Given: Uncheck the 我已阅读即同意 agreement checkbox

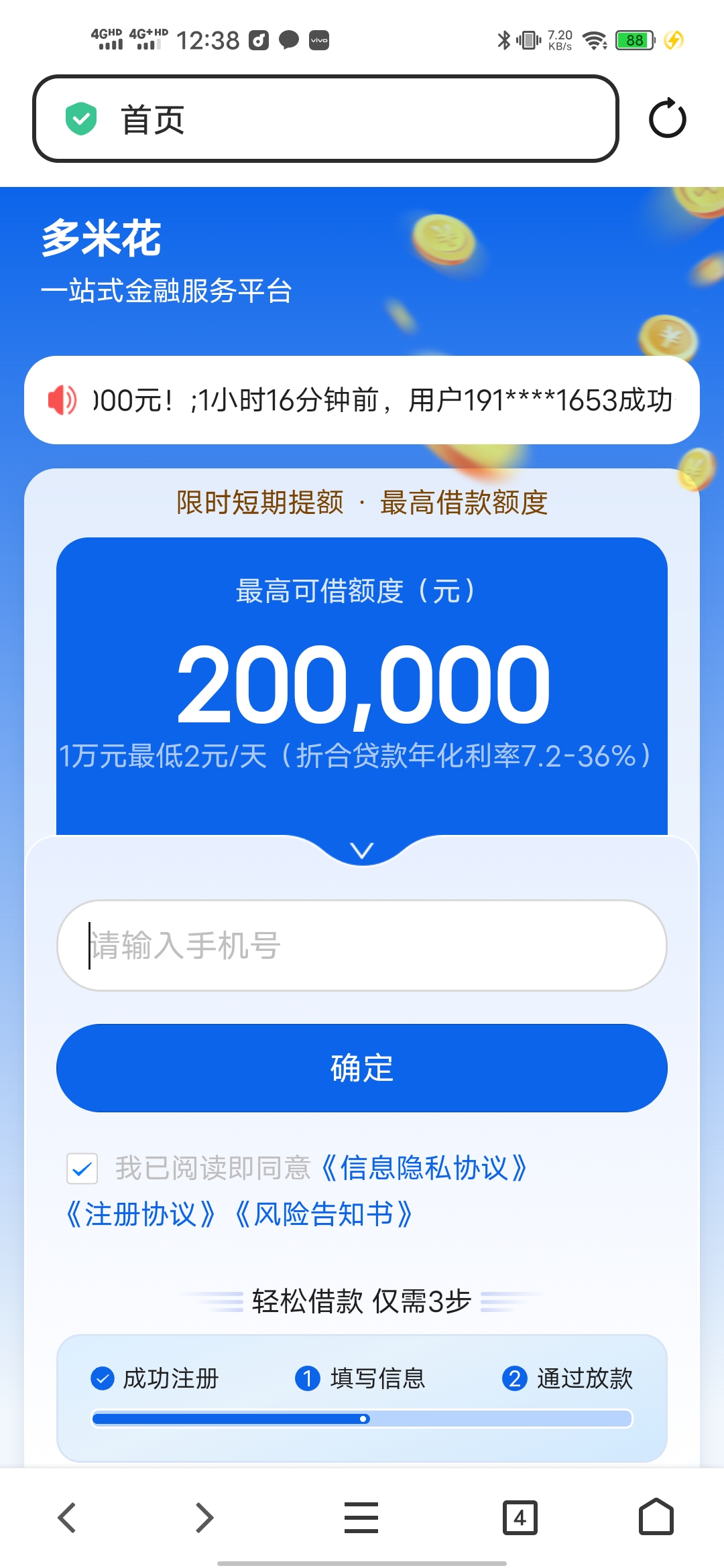Looking at the screenshot, I should point(82,1169).
